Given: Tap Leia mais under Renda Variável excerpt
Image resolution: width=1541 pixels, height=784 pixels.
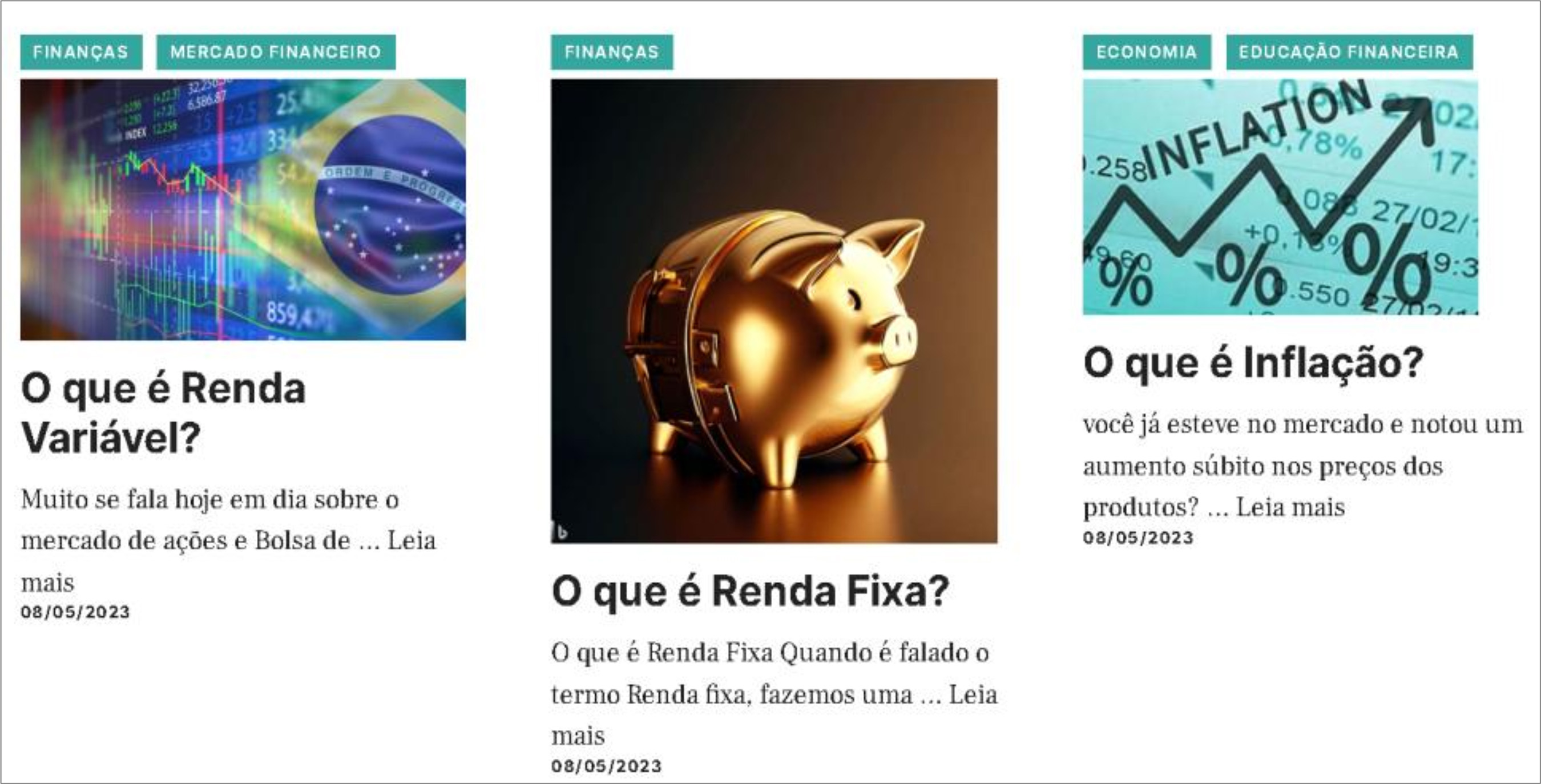Looking at the screenshot, I should pos(412,541).
